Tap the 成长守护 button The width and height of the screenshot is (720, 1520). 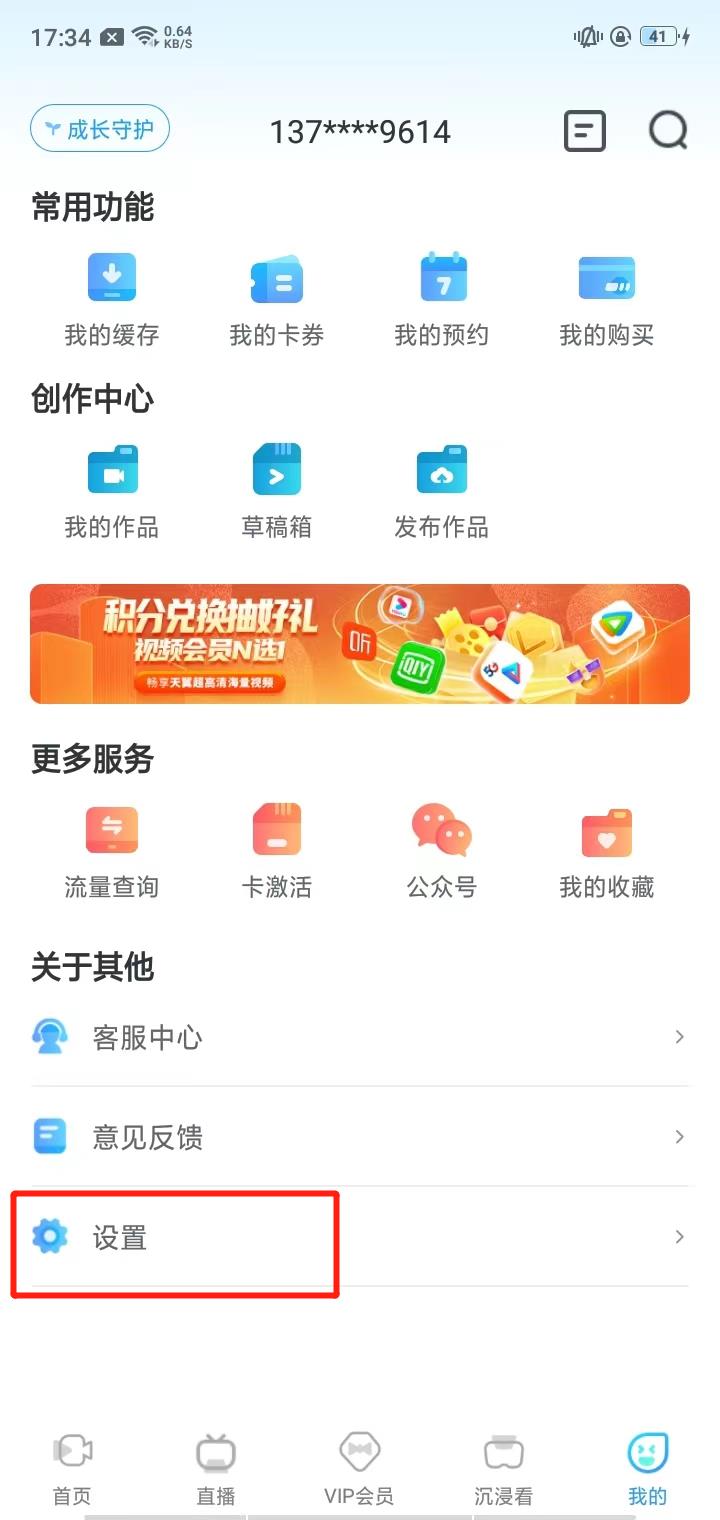coord(100,130)
